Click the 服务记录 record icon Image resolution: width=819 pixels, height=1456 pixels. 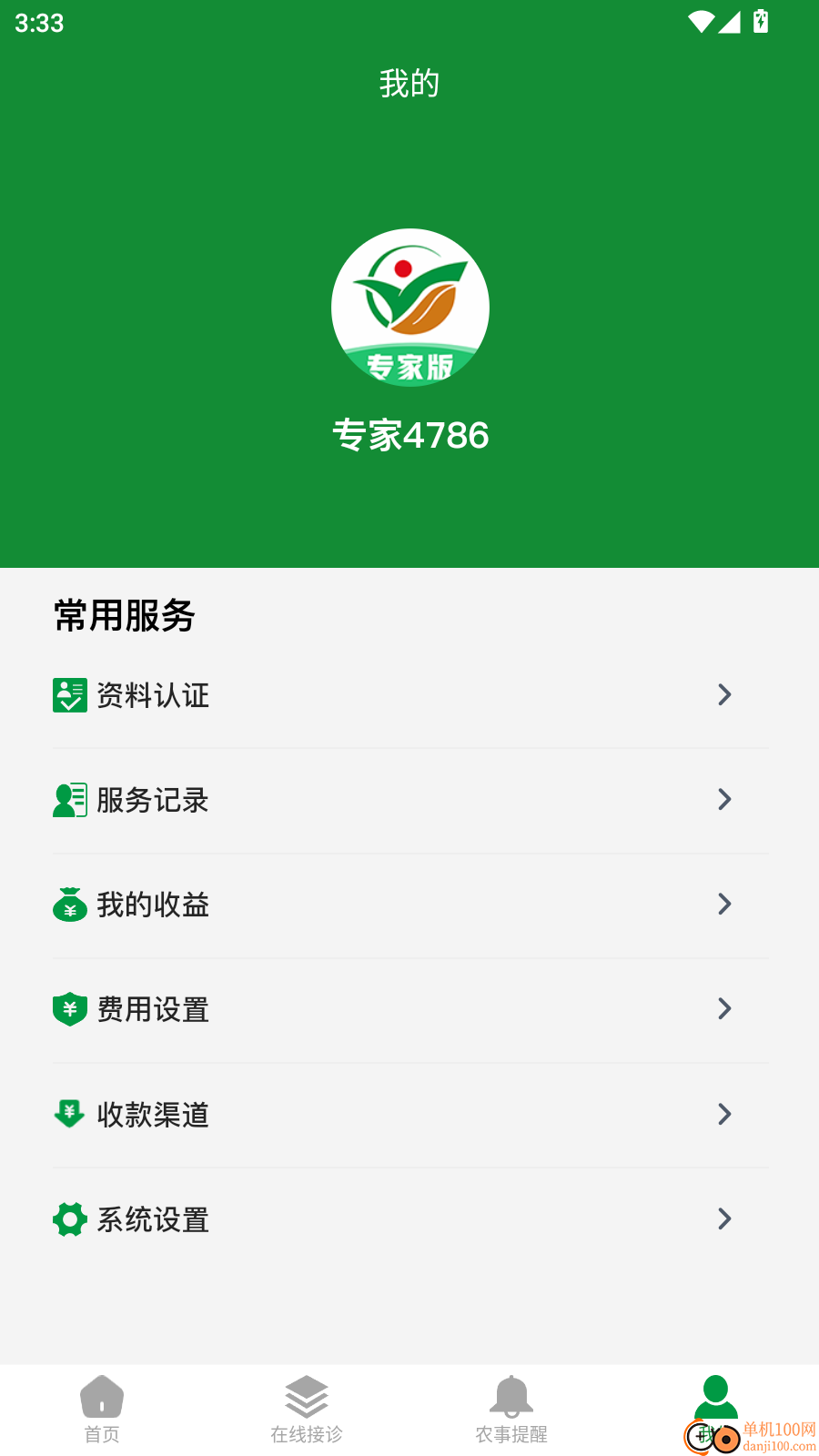[70, 800]
